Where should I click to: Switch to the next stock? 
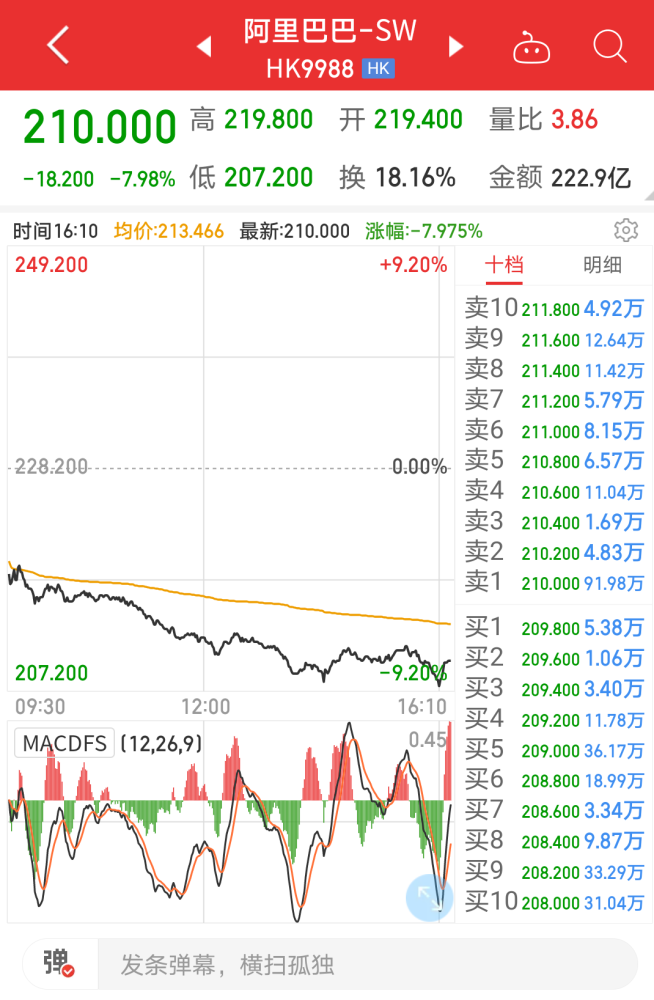(x=456, y=46)
